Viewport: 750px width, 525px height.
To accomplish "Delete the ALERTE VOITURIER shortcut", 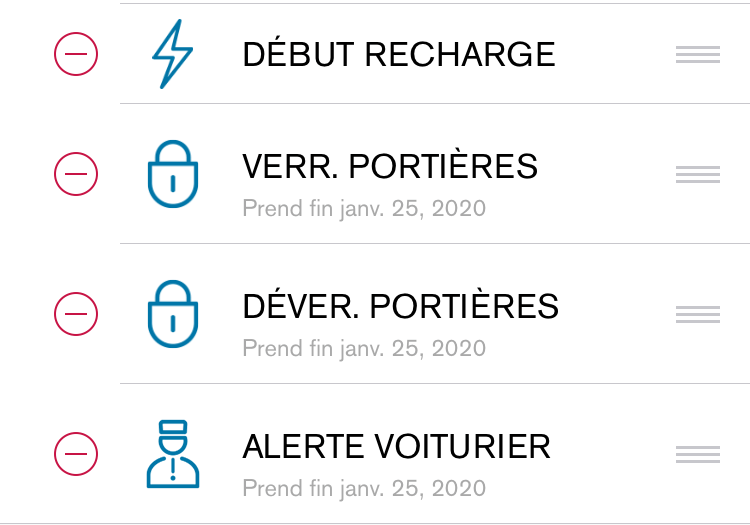I will pyautogui.click(x=76, y=454).
